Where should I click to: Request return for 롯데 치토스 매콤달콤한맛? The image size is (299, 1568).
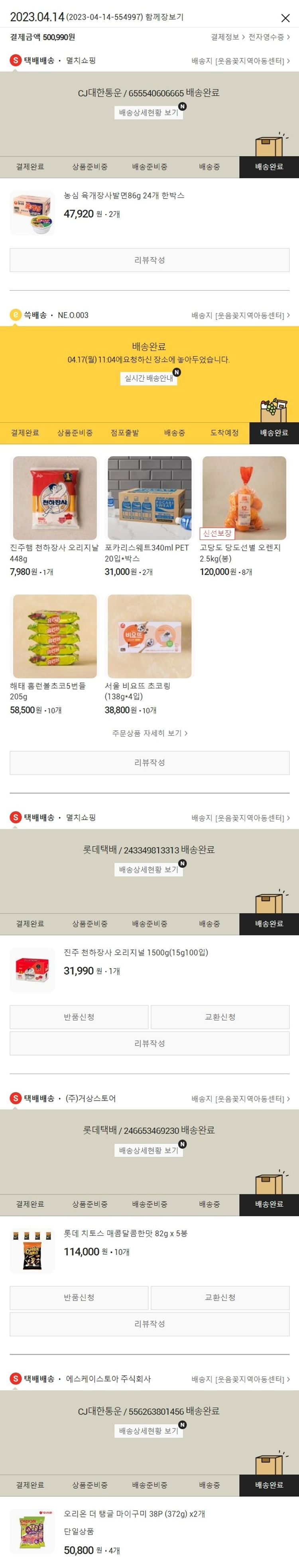click(79, 1297)
